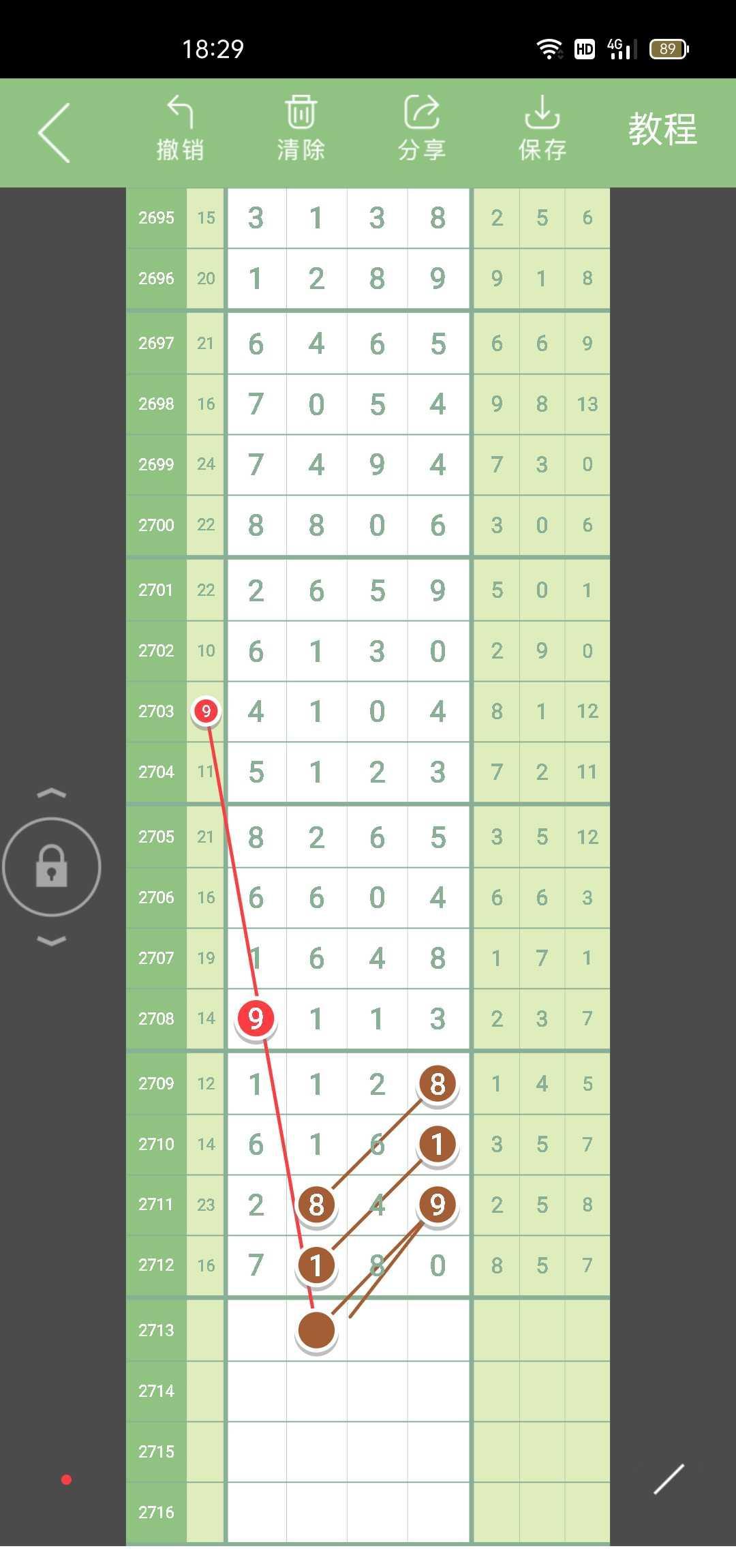Share the chart via 分享
Screen dimensions: 736x1568
pos(422,130)
